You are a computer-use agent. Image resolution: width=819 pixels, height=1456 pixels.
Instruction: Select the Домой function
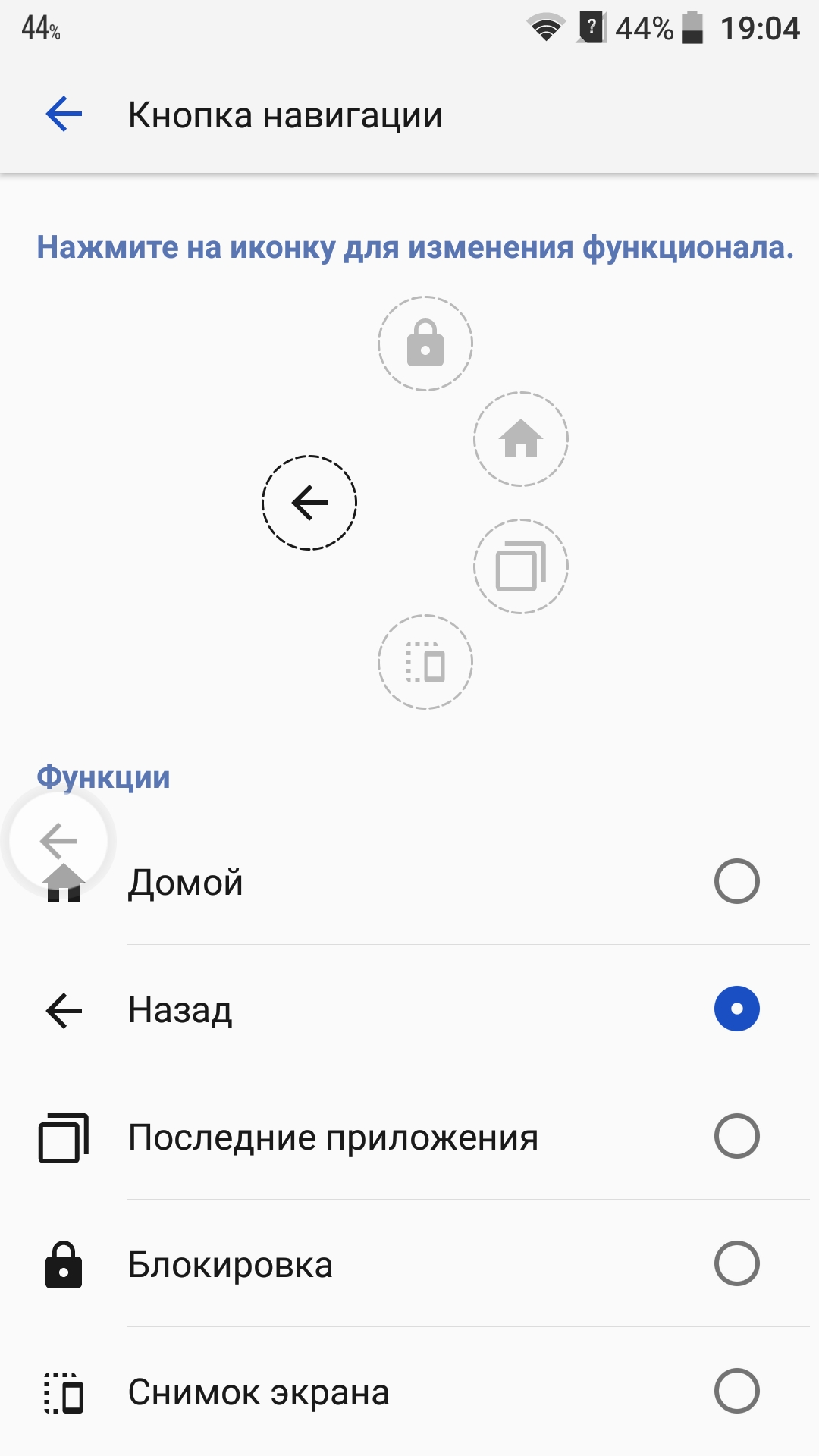pyautogui.click(x=409, y=882)
